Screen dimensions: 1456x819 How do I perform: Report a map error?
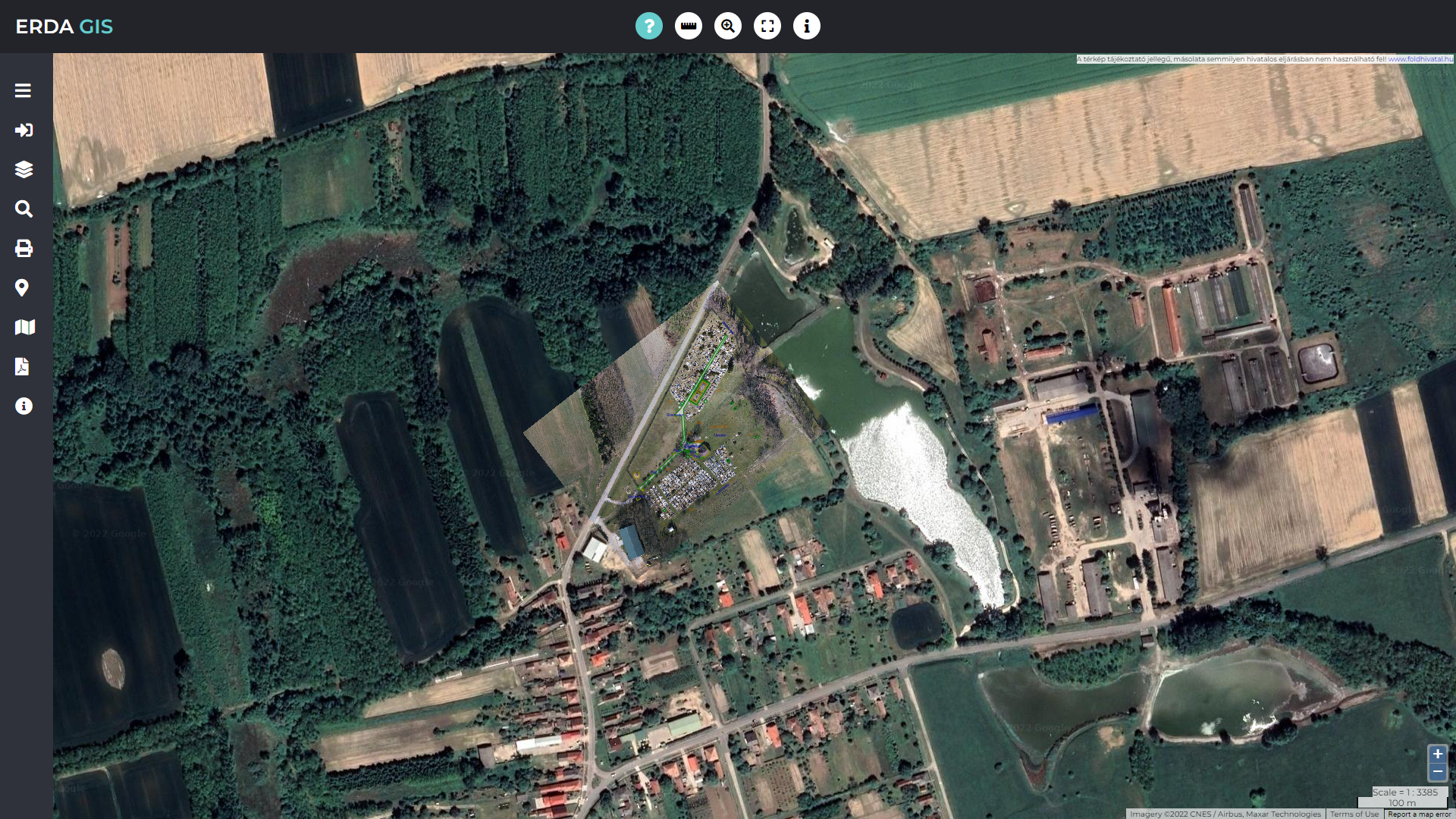click(x=1419, y=814)
